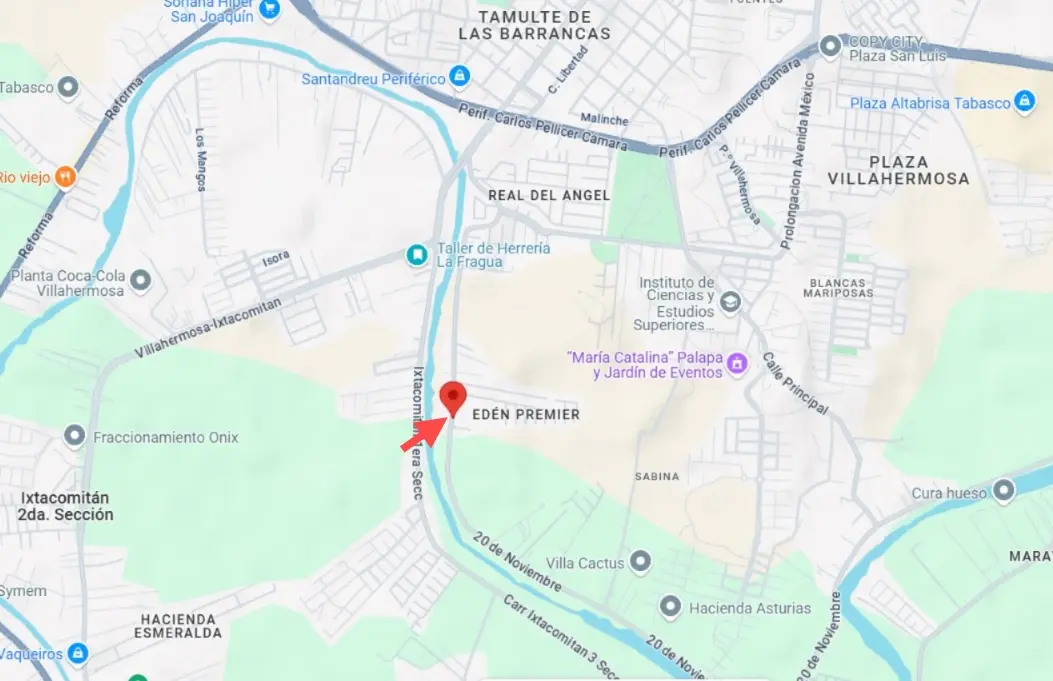Tap the red dropped pin near Edén Premier
Screen dimensions: 1053x681
pyautogui.click(x=454, y=397)
